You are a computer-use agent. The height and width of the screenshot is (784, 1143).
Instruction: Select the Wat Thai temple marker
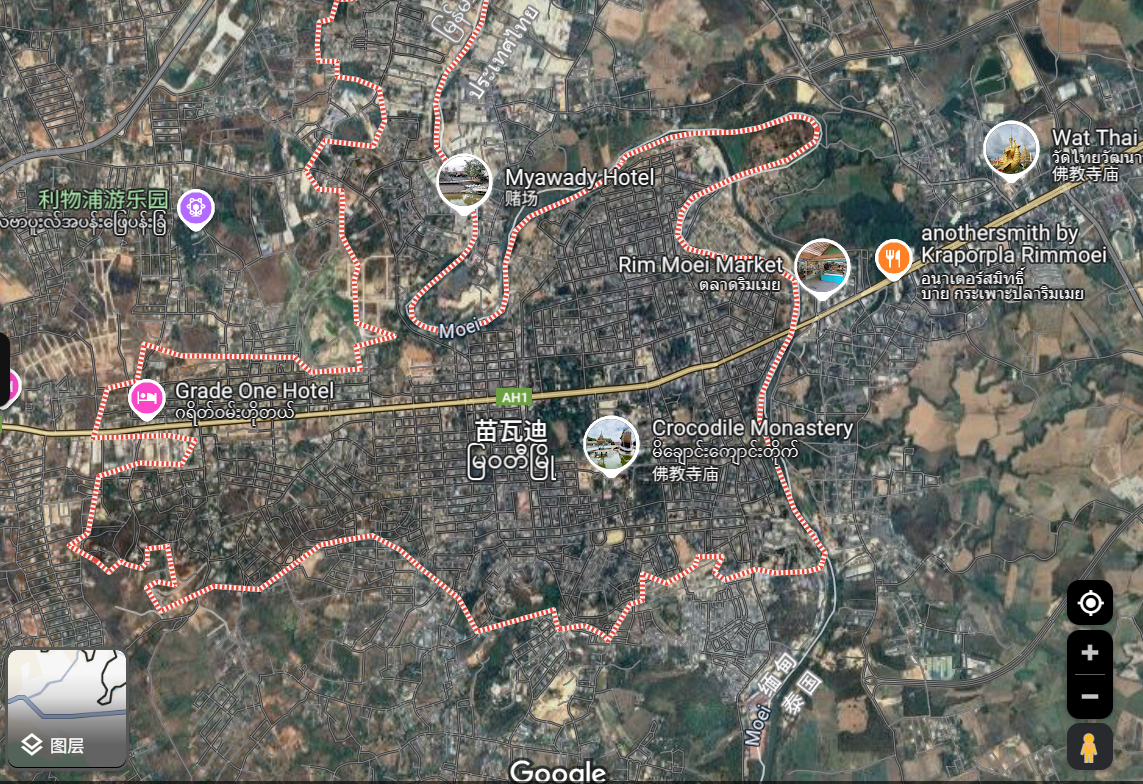pyautogui.click(x=1011, y=148)
